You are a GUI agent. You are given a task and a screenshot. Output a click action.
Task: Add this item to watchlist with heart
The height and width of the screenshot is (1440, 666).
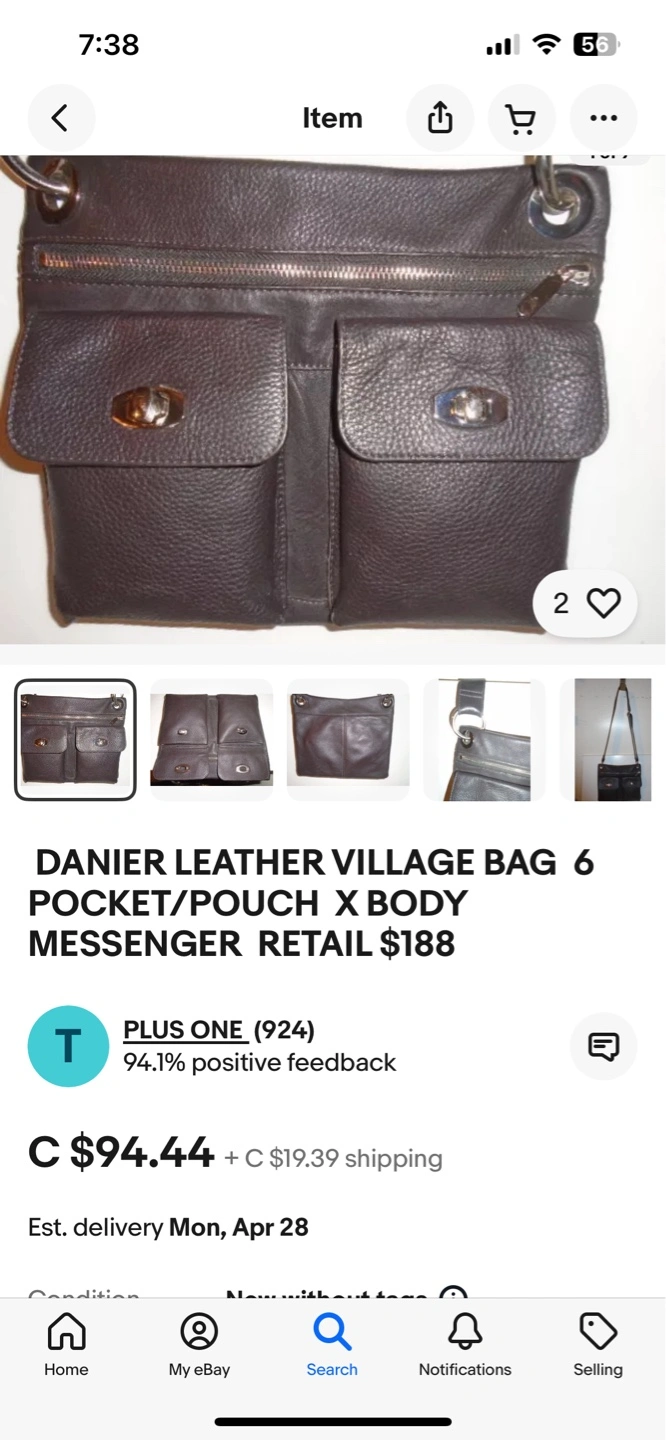[586, 603]
